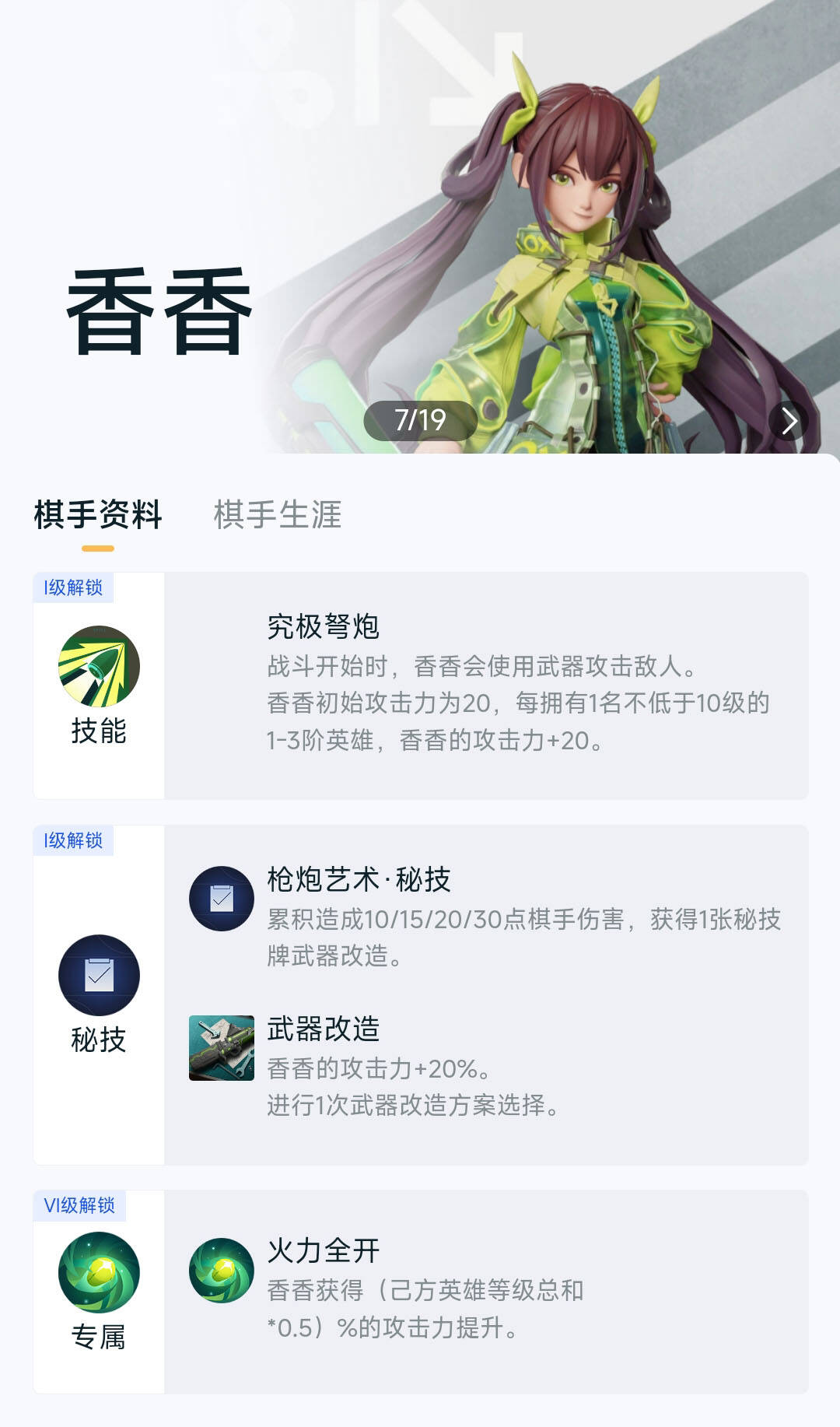Go to the next character with the right arrow
This screenshot has height=1427, width=840.
tap(789, 421)
